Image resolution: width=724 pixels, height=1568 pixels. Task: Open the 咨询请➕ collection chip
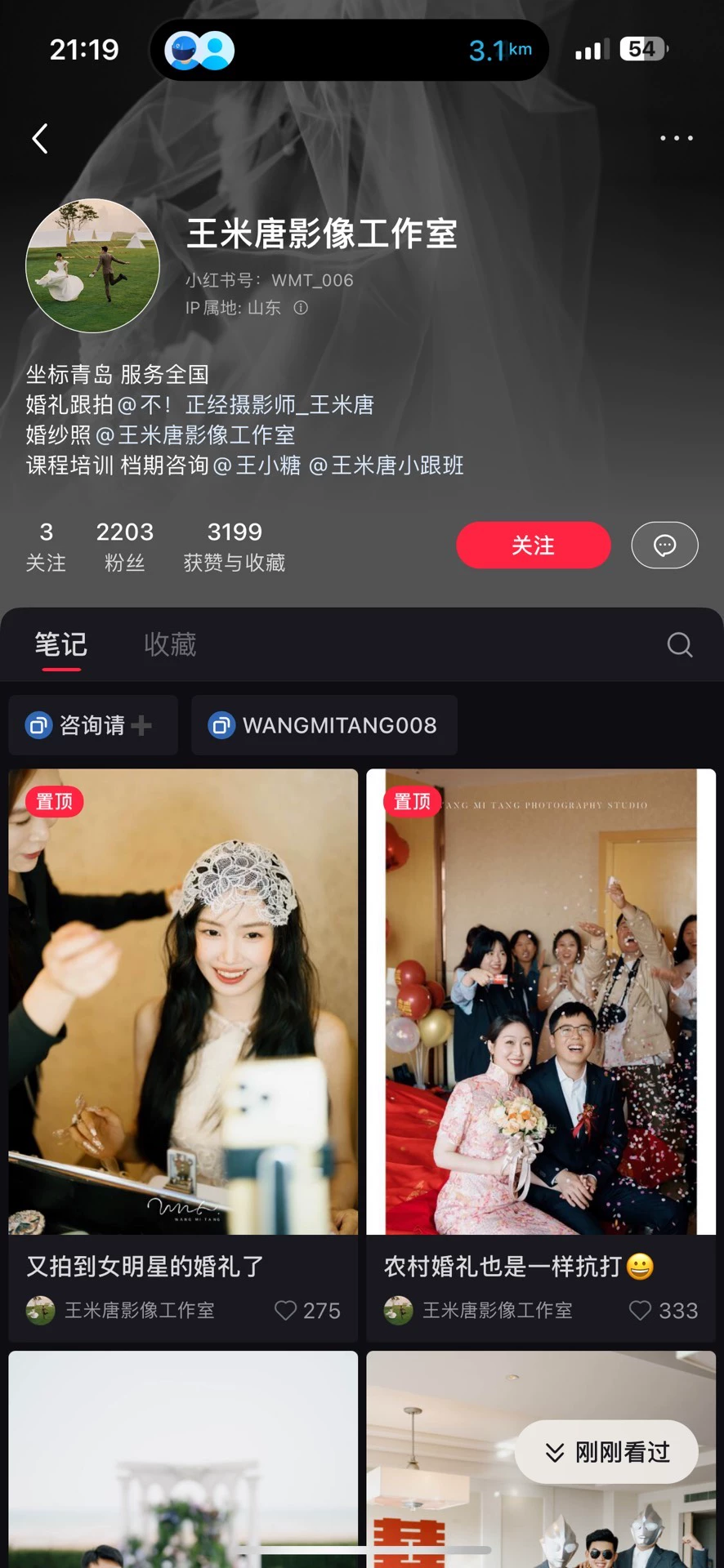pos(92,725)
